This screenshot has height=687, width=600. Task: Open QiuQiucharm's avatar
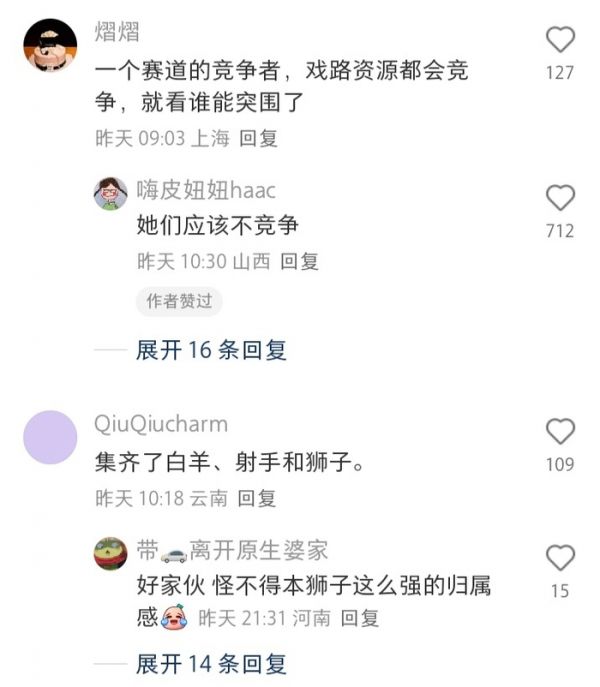pyautogui.click(x=49, y=437)
